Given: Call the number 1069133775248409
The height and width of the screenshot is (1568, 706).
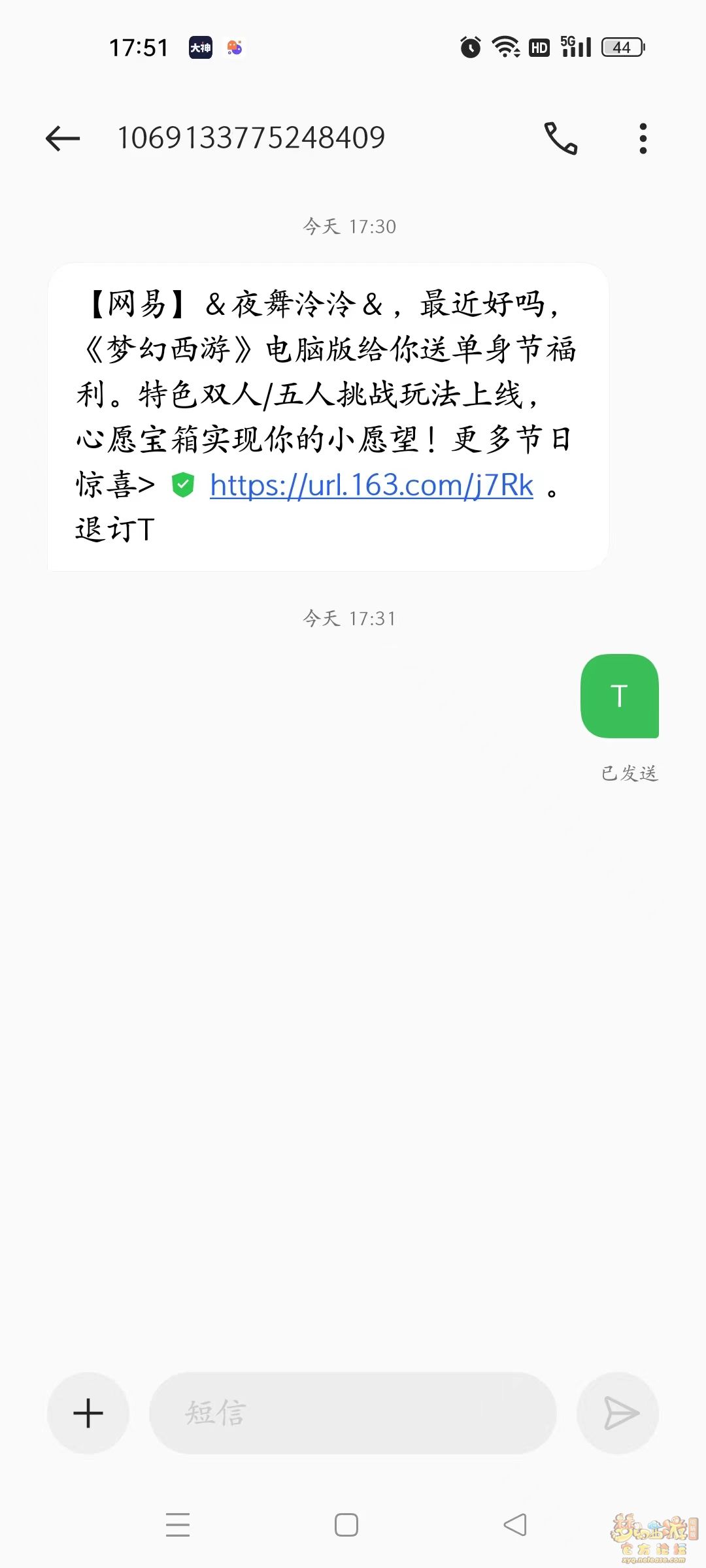Looking at the screenshot, I should [x=561, y=139].
